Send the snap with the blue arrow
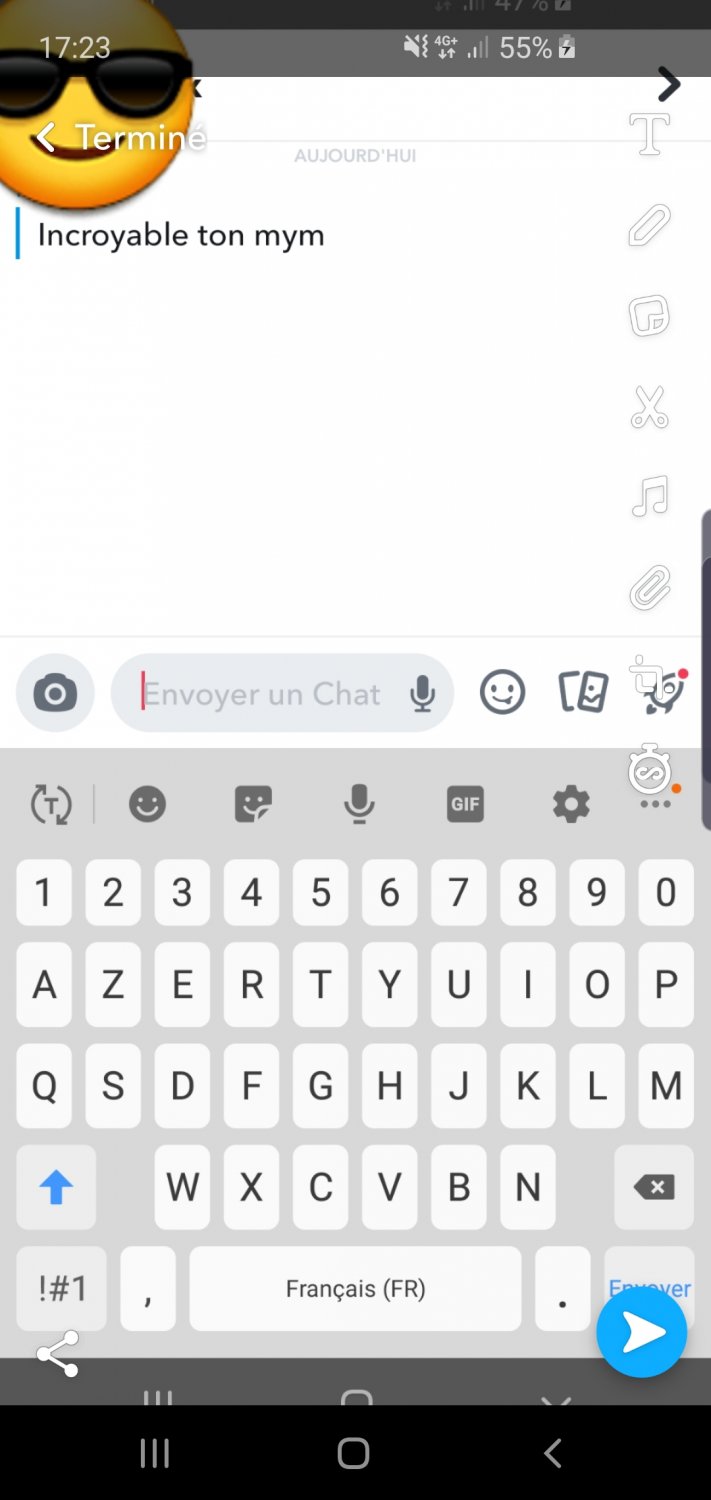711x1500 pixels. [x=642, y=1332]
